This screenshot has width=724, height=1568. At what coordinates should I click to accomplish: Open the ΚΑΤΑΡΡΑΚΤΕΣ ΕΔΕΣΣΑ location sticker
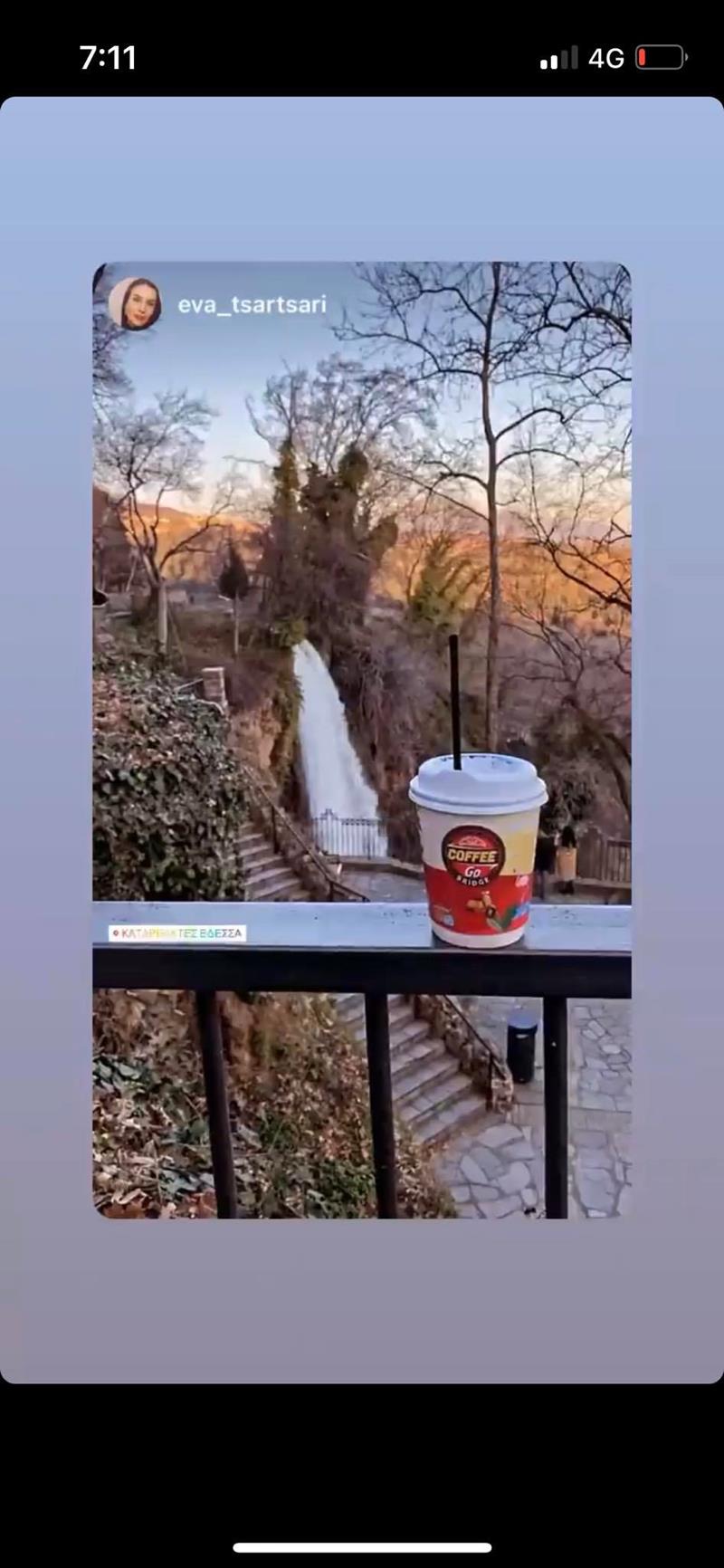coord(177,933)
